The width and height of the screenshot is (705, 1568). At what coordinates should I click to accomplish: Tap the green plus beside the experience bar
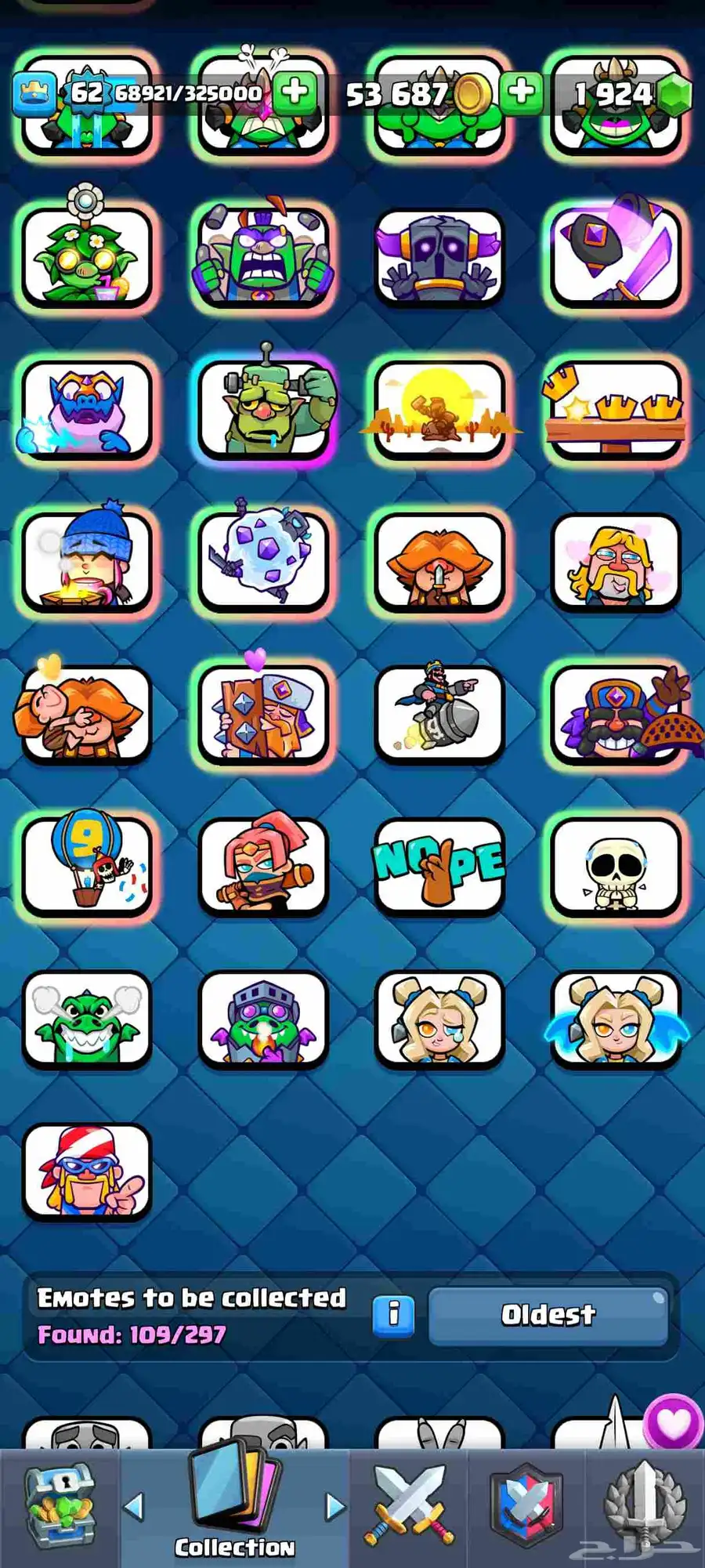[295, 91]
